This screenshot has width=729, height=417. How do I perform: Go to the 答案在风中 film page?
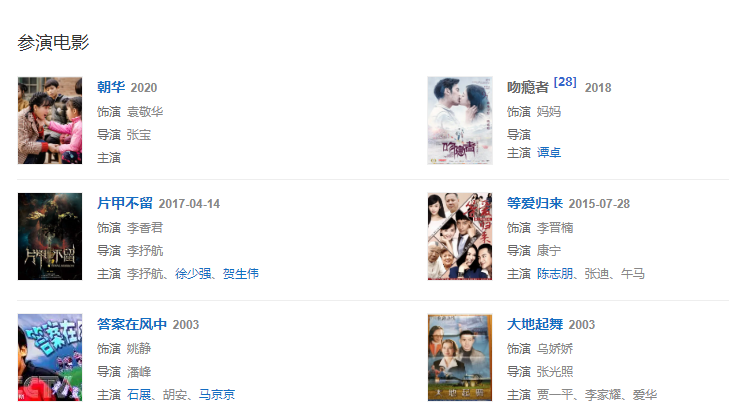pos(131,324)
